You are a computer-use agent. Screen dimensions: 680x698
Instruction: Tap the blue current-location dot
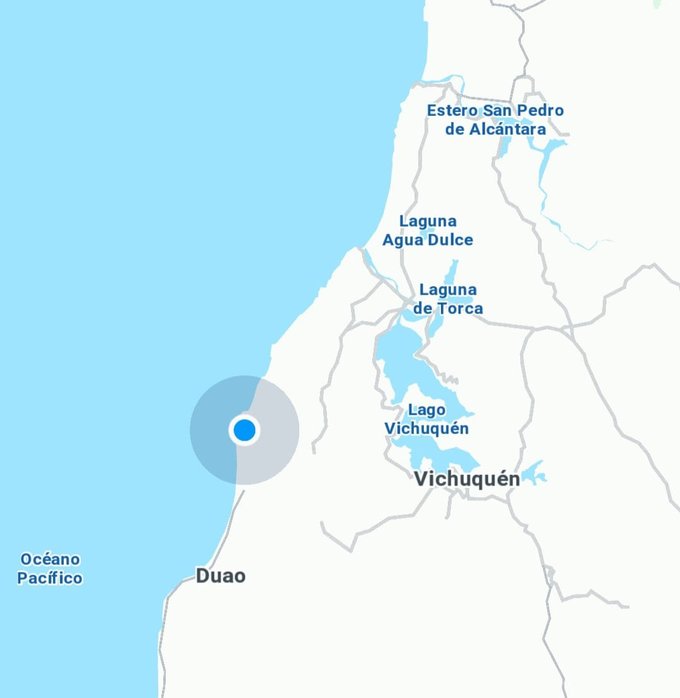[244, 430]
